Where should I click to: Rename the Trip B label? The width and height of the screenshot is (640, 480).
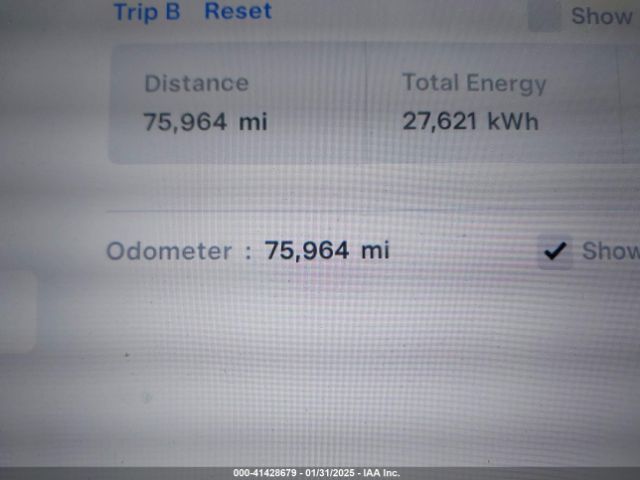147,12
